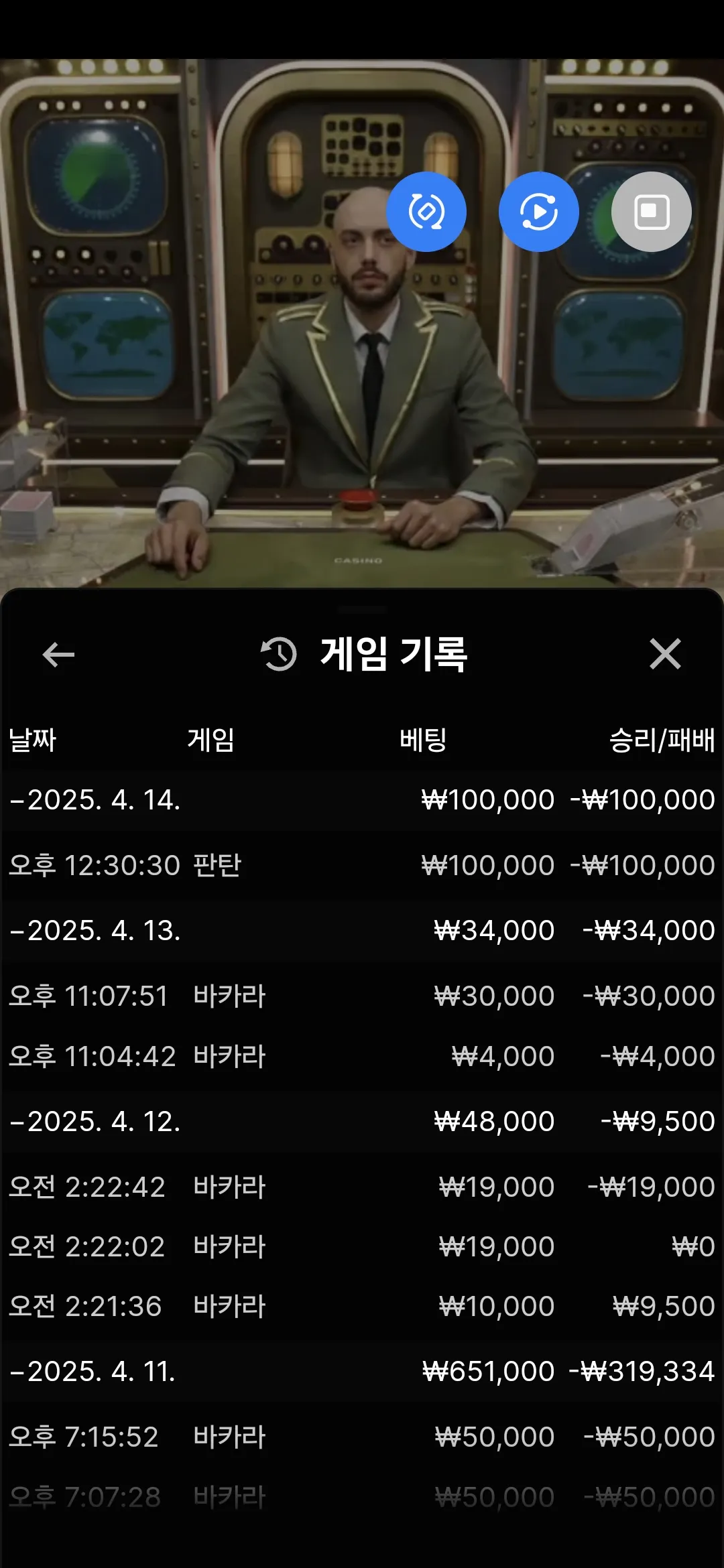Collapse the 2025. 4. 11. date group
The width and height of the screenshot is (724, 1568).
point(362,1372)
